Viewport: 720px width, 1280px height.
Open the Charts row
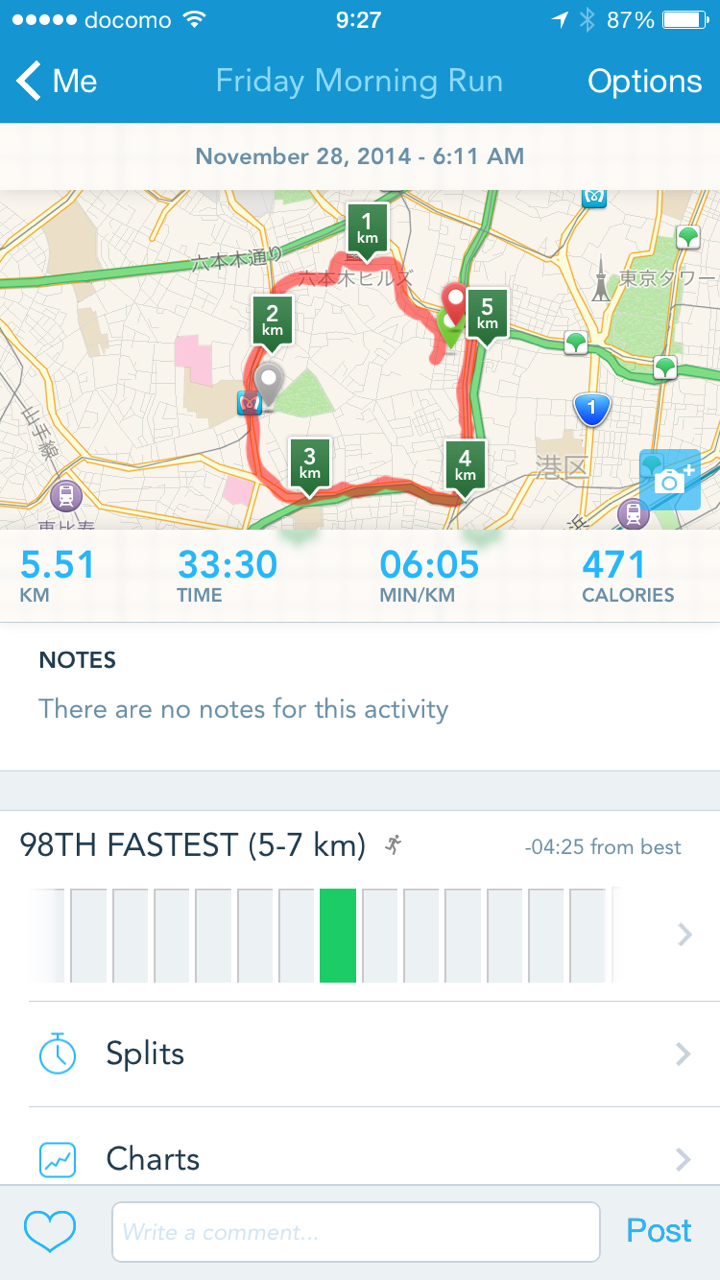[x=360, y=1159]
